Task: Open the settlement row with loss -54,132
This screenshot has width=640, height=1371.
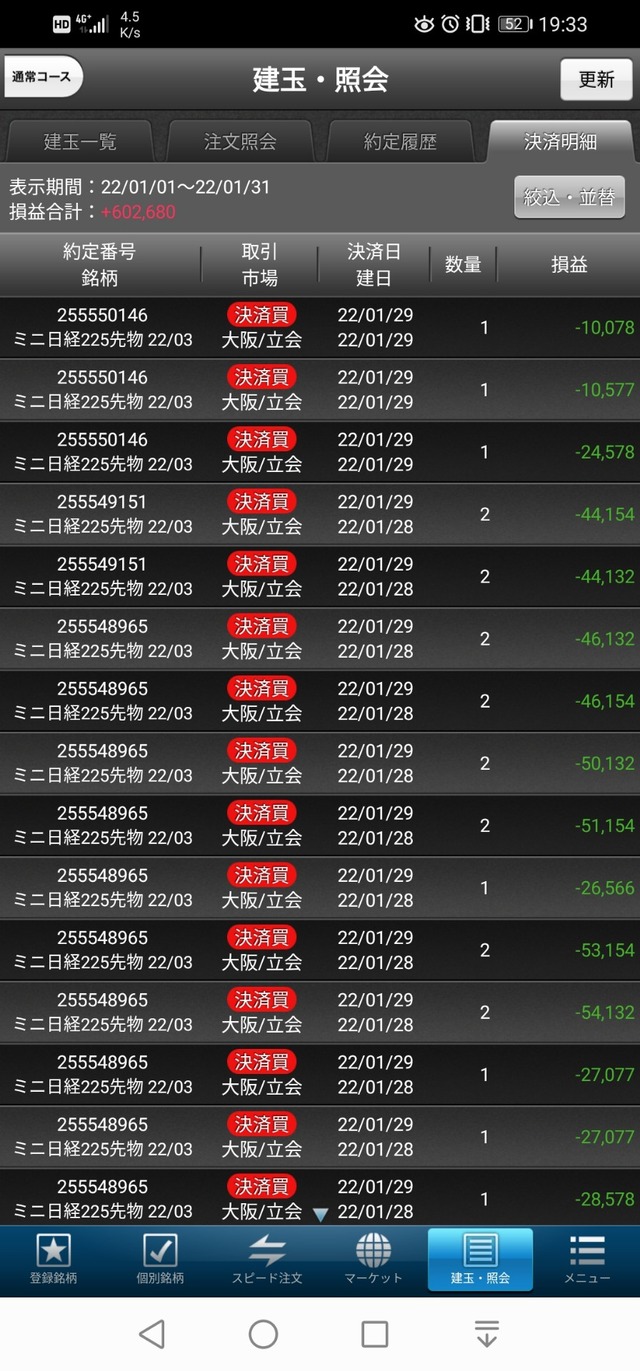Action: pos(320,1012)
